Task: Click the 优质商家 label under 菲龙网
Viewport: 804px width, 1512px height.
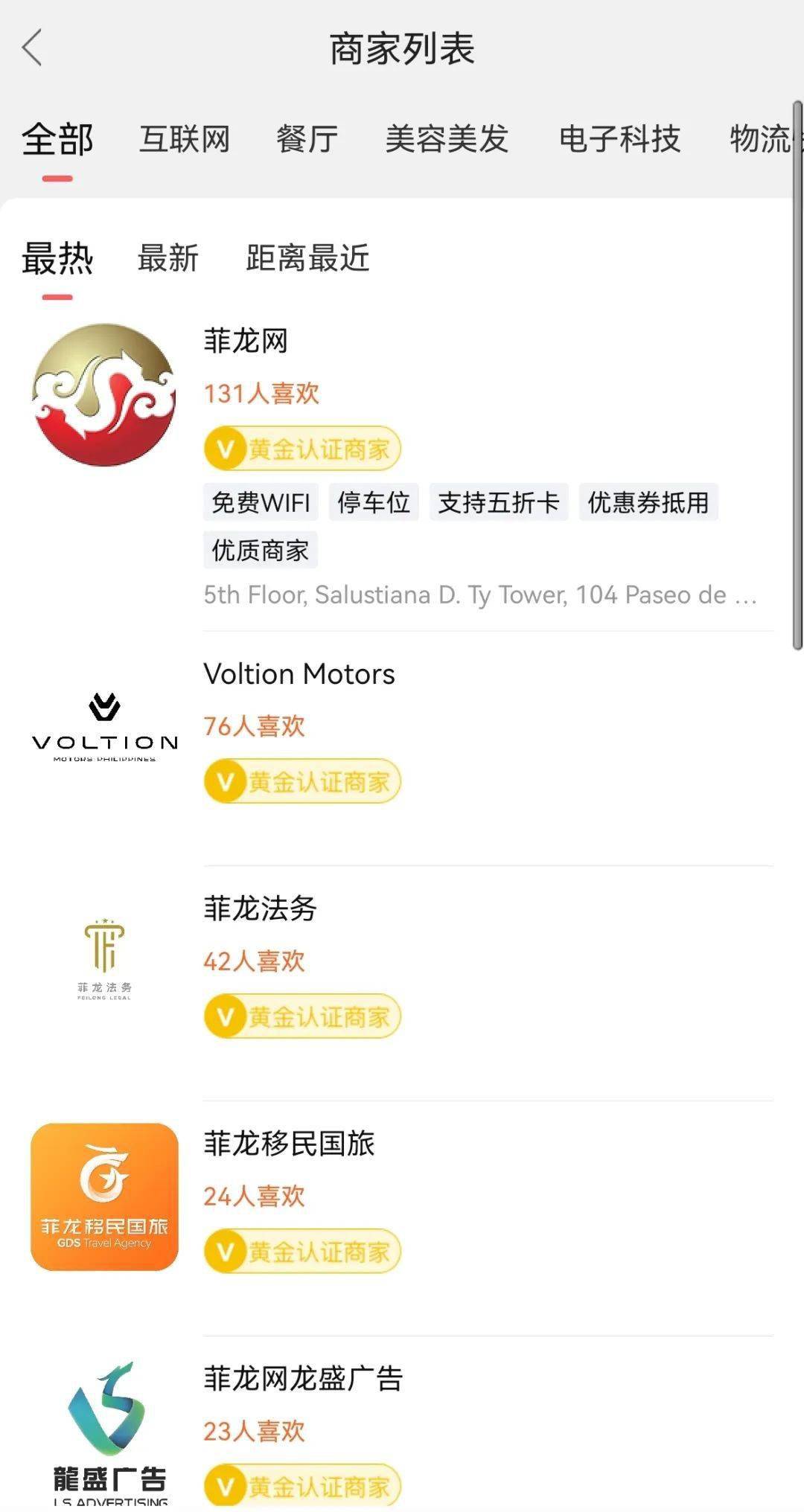Action: 260,549
